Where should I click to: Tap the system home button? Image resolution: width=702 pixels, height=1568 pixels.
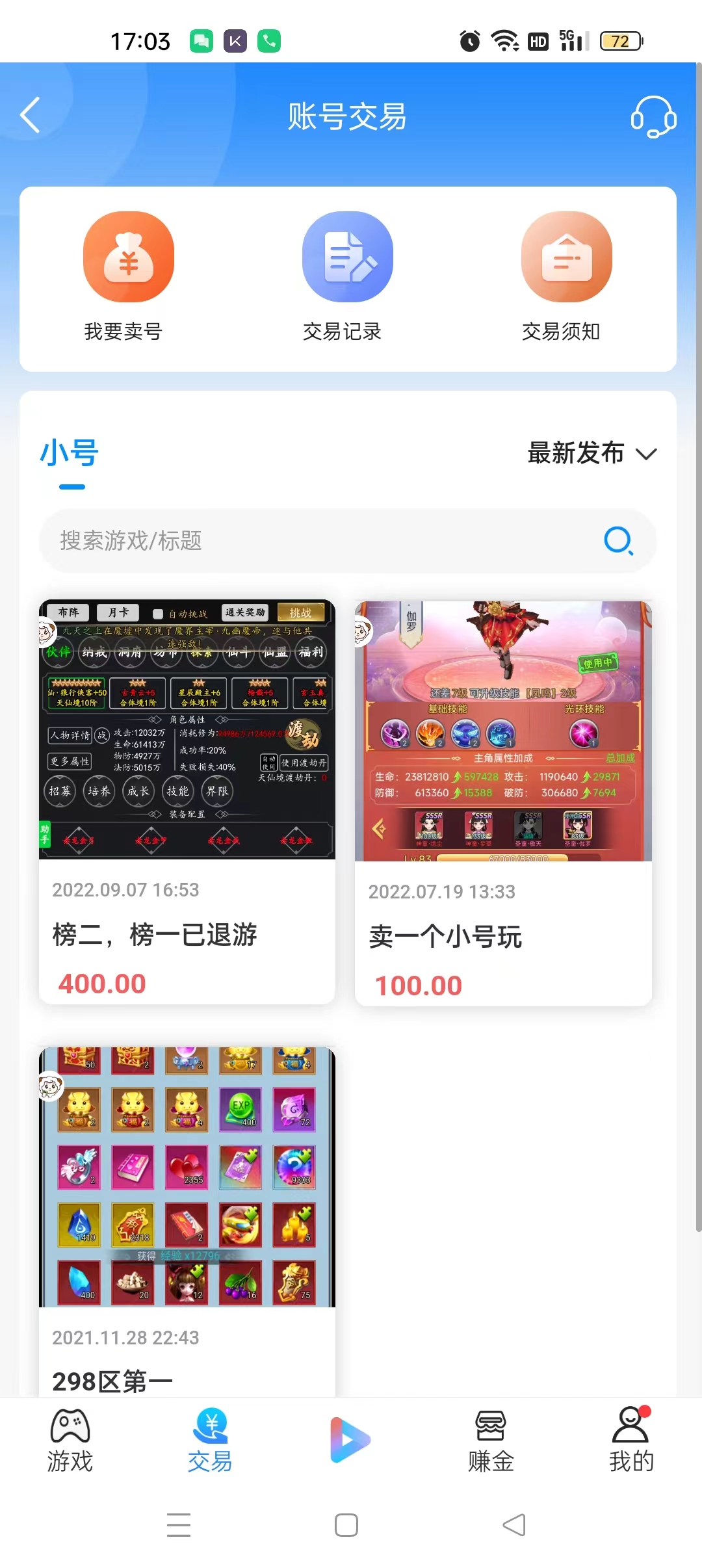(346, 1525)
